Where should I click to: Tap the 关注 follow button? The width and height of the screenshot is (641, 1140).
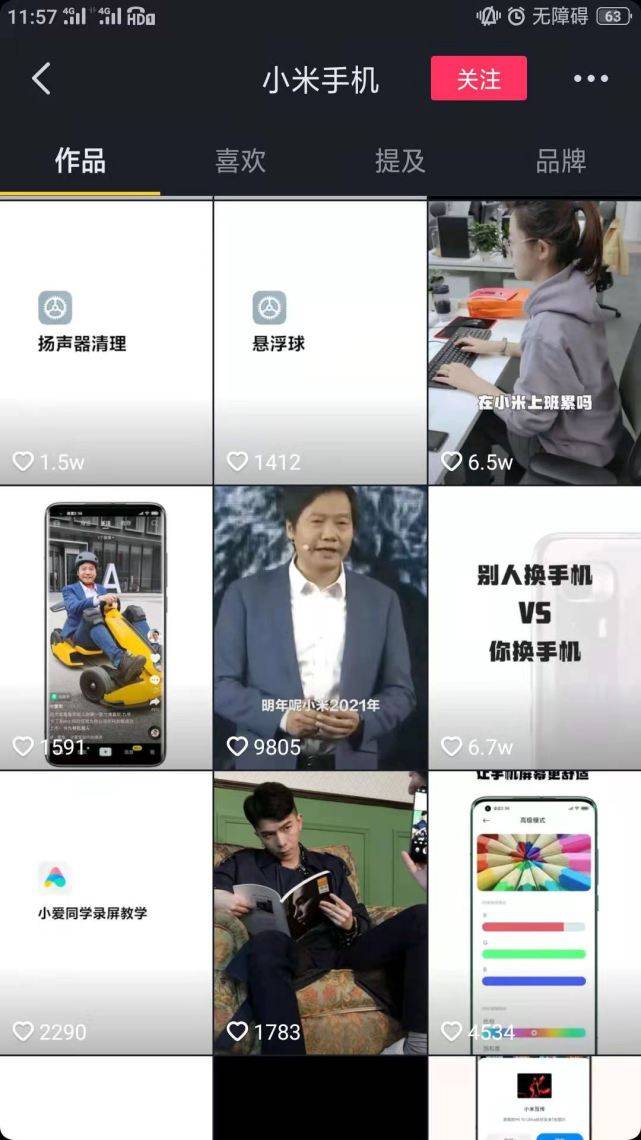pyautogui.click(x=478, y=79)
